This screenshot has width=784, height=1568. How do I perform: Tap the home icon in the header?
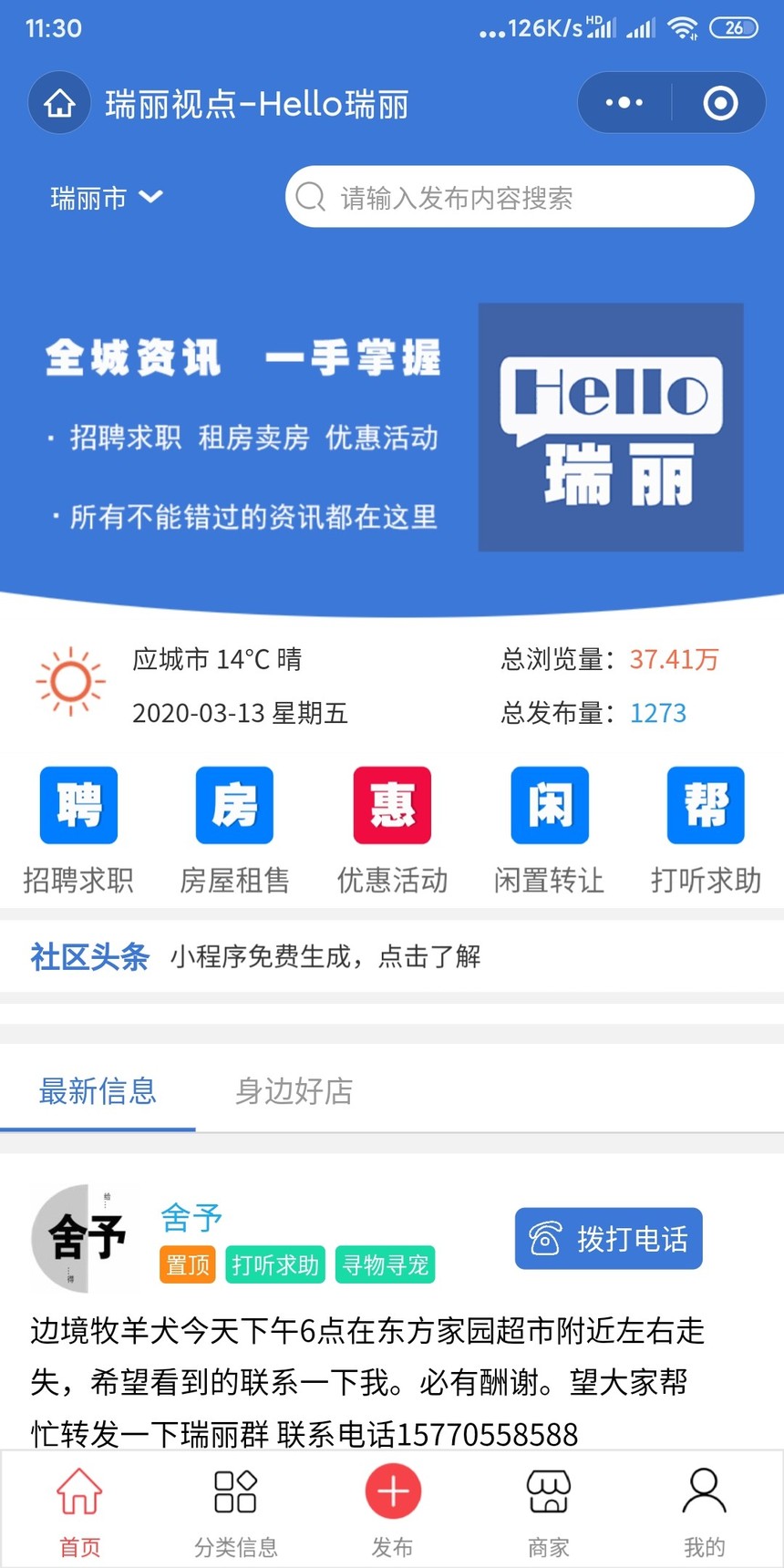(x=59, y=103)
